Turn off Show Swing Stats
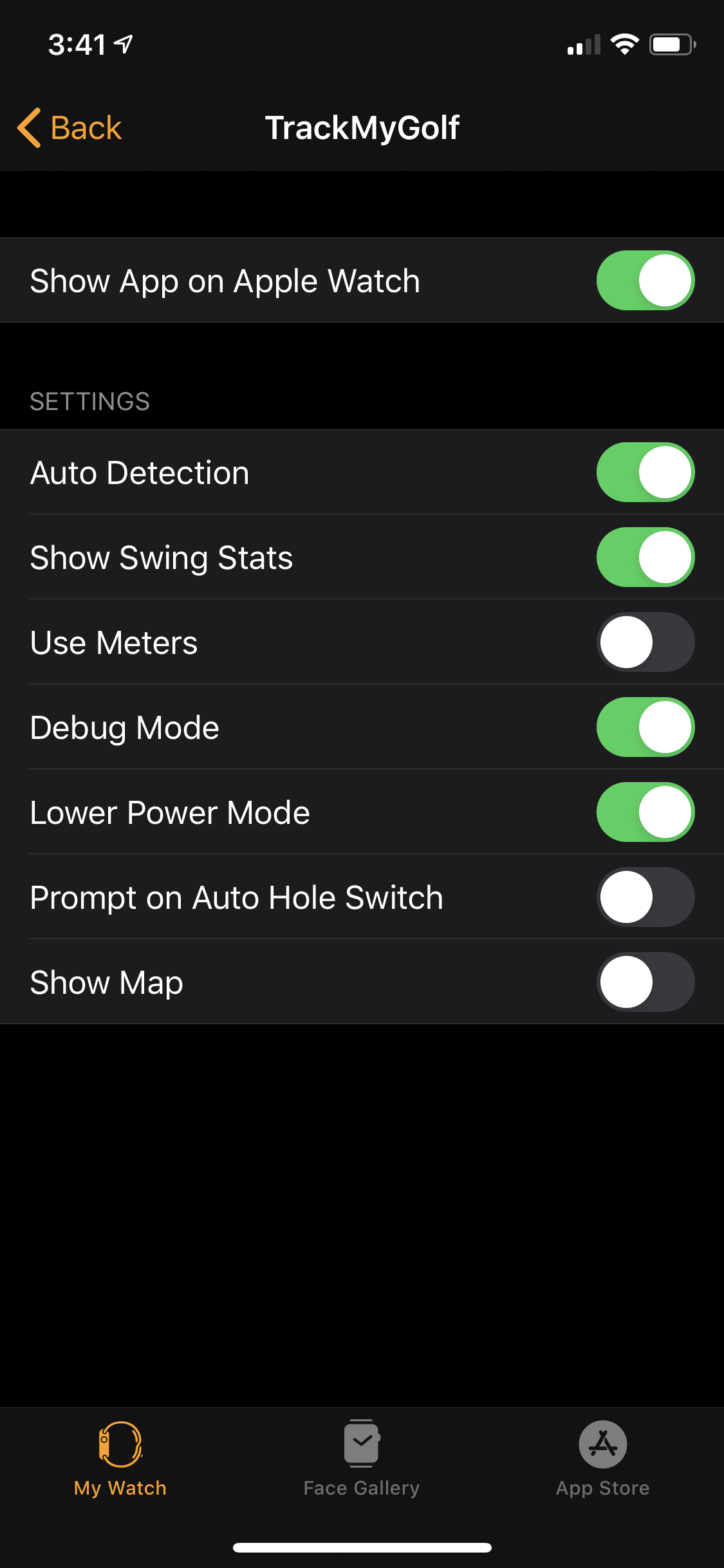The width and height of the screenshot is (724, 1568). coord(645,557)
